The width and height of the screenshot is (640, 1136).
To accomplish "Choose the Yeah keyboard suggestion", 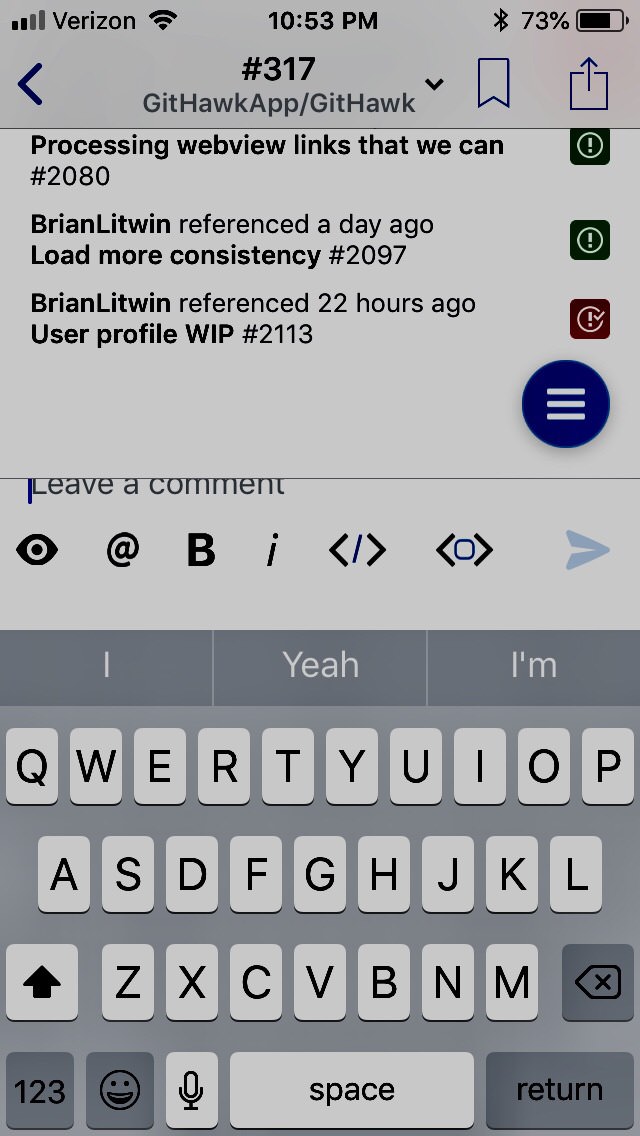I will click(x=320, y=665).
